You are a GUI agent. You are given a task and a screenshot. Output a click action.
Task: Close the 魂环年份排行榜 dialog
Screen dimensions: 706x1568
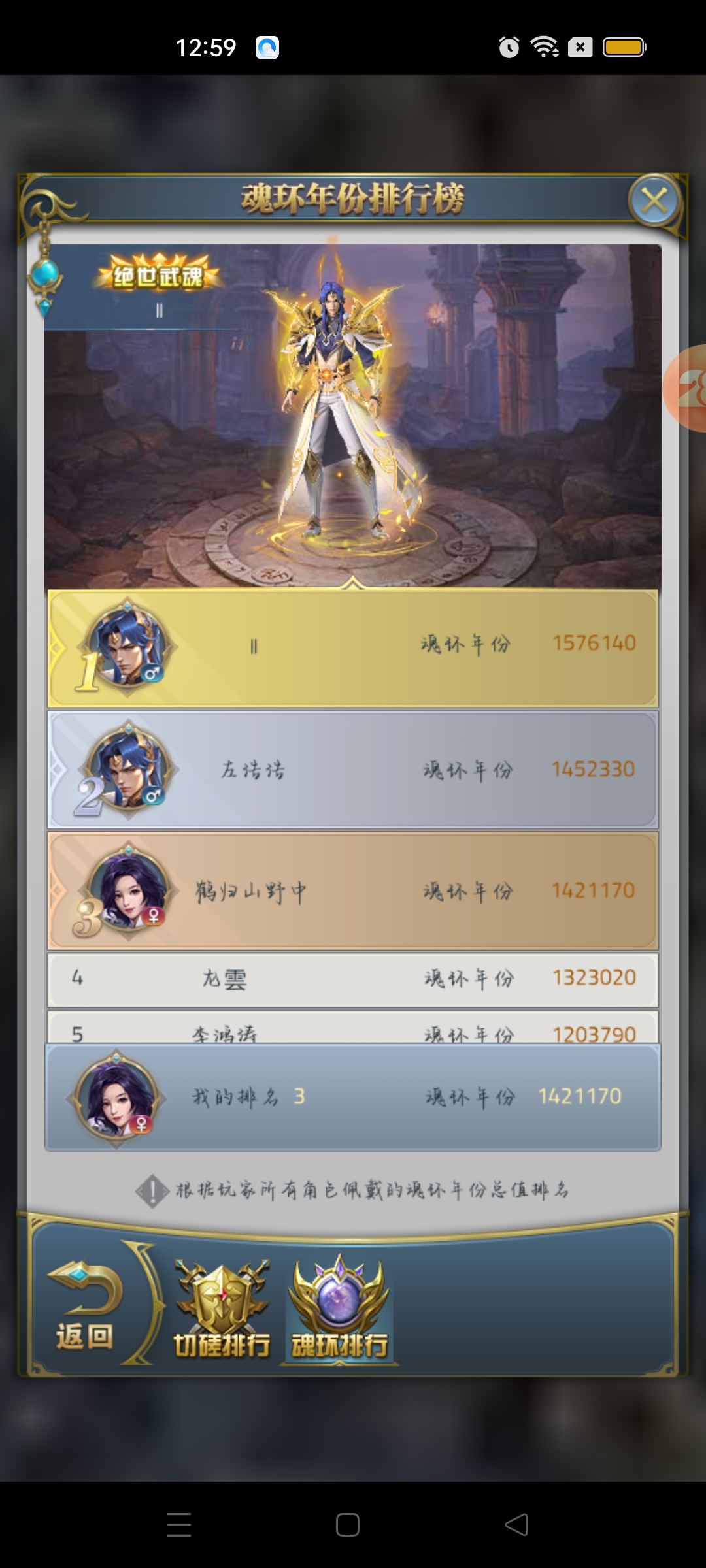tap(654, 201)
